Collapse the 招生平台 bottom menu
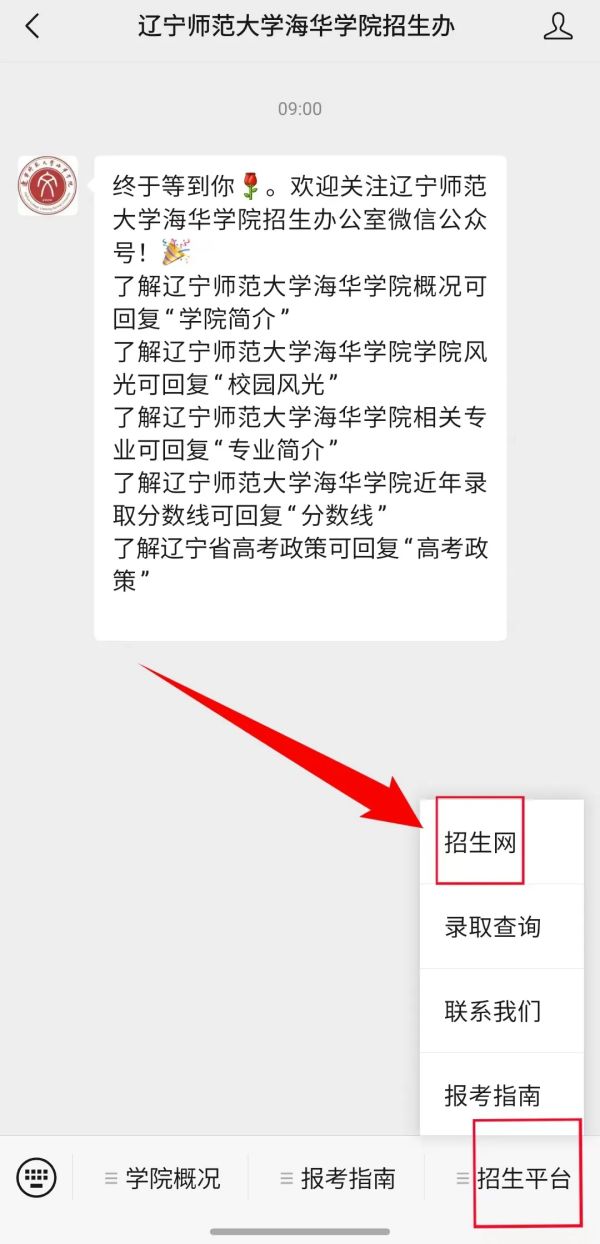The width and height of the screenshot is (600, 1244). 514,1178
